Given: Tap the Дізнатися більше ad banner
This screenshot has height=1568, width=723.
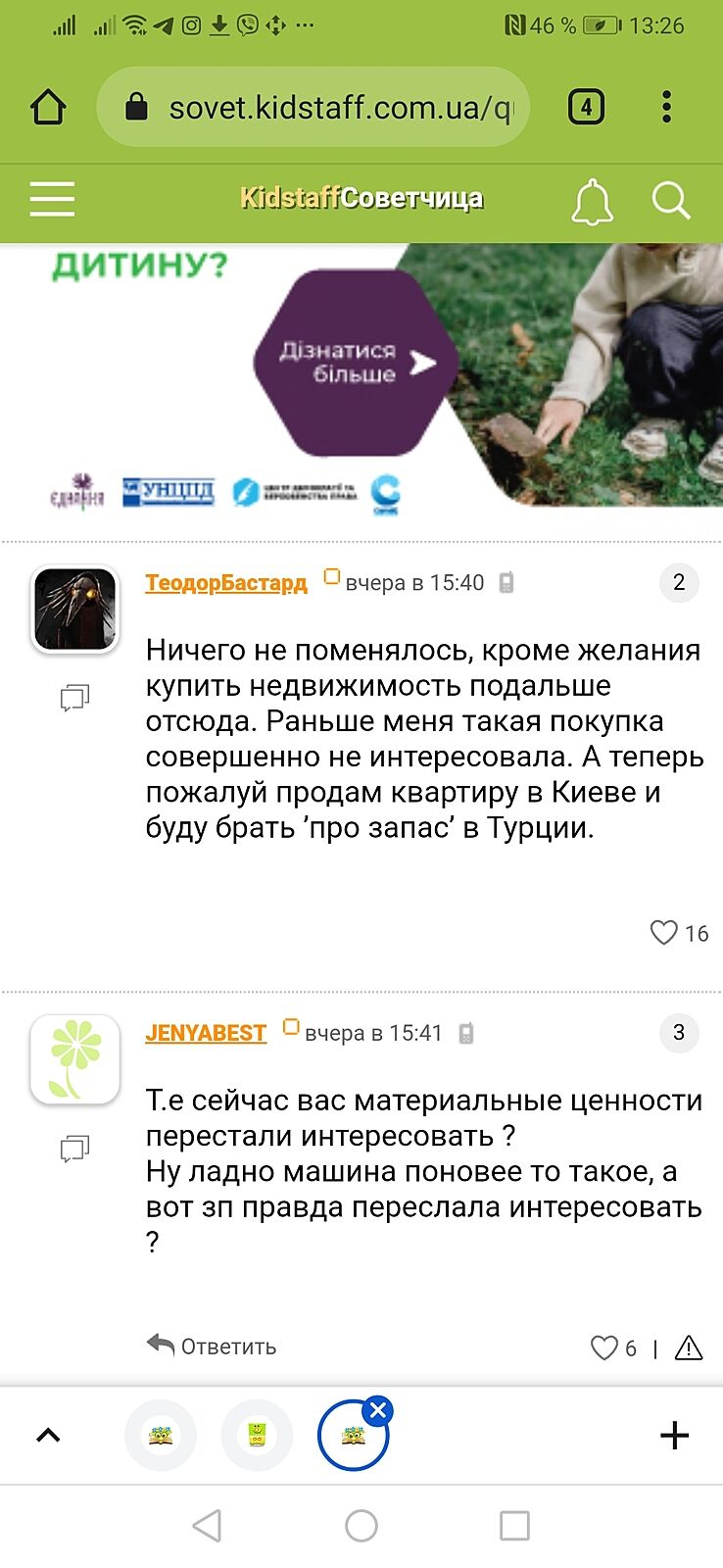Looking at the screenshot, I should pos(355,363).
